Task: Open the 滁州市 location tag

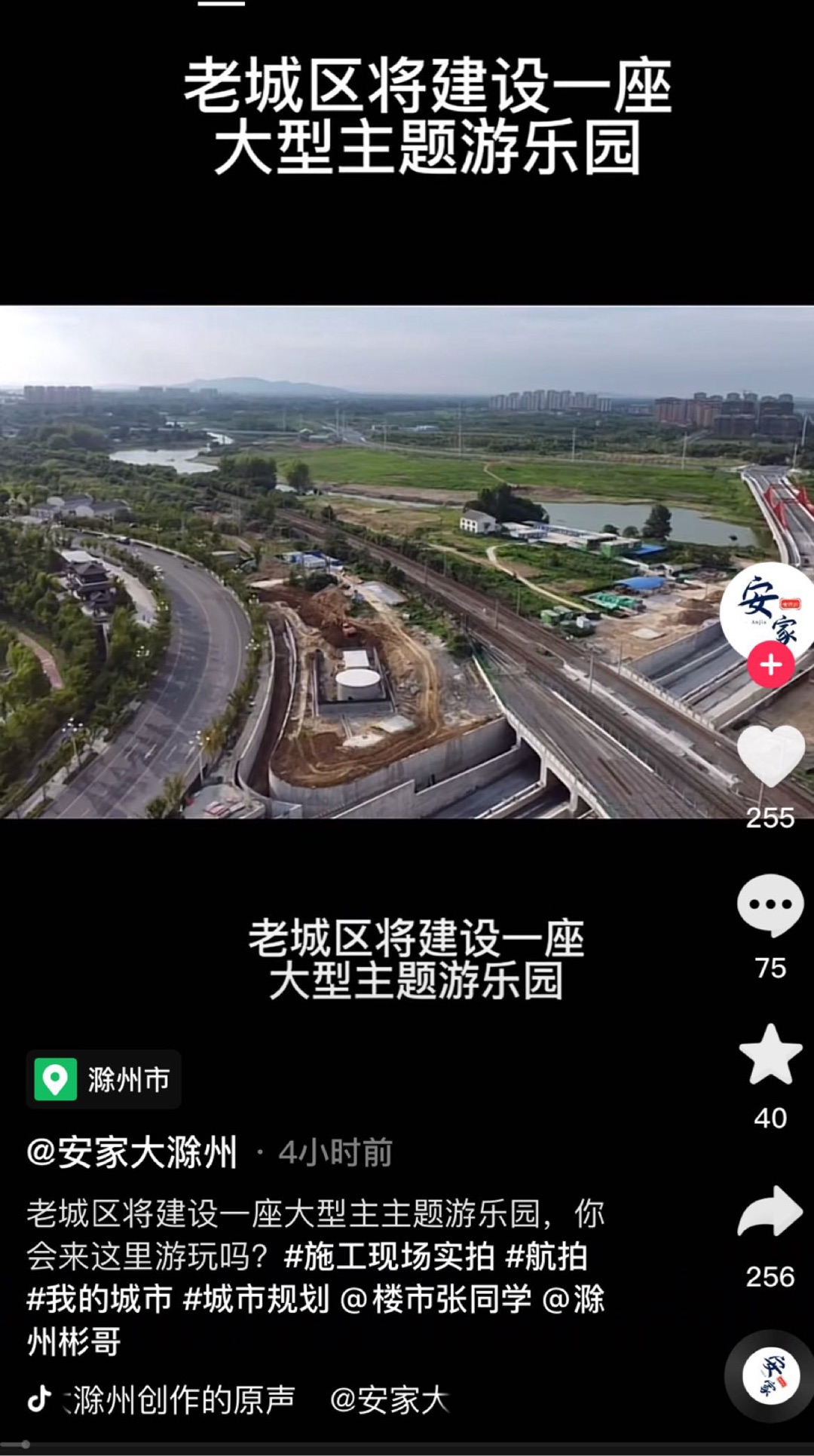Action: click(104, 1079)
